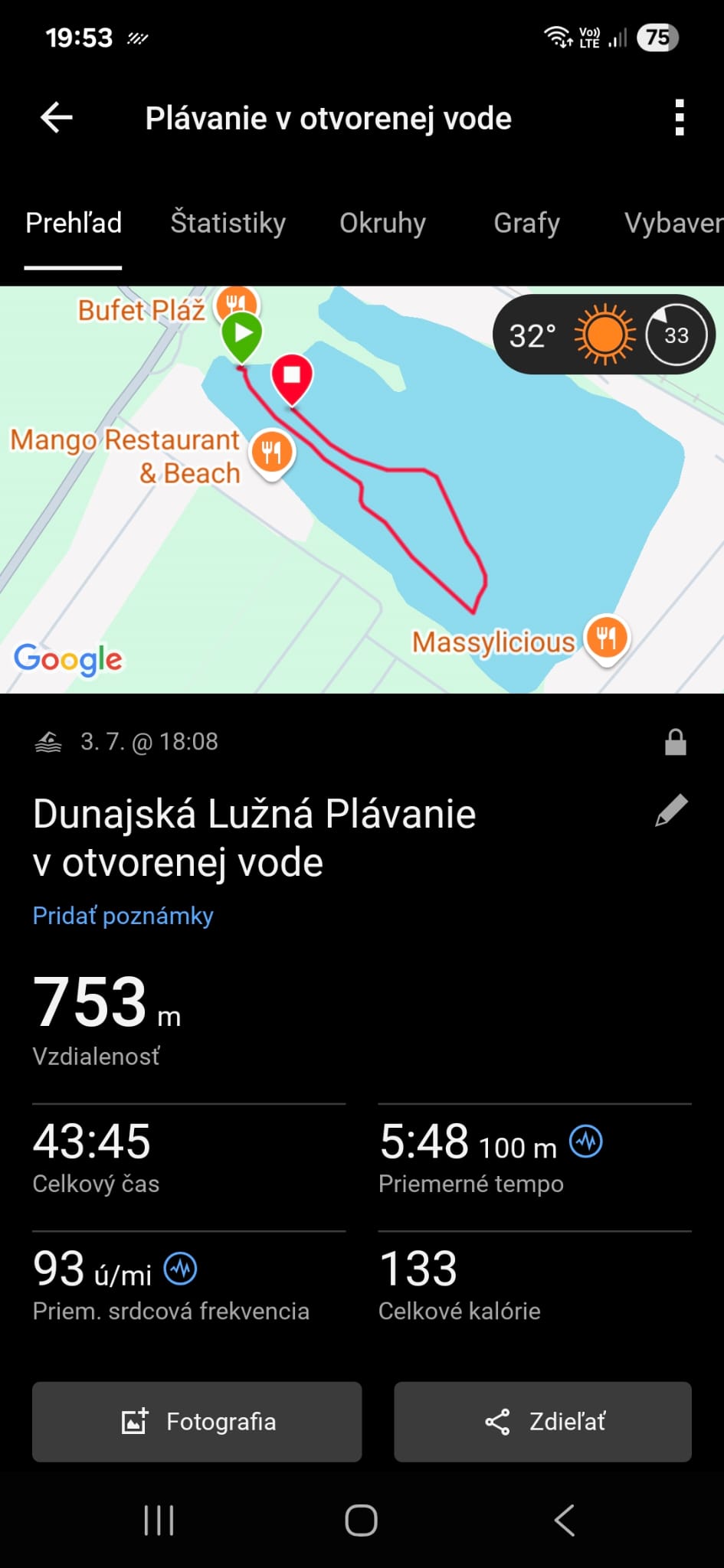Image resolution: width=724 pixels, height=1568 pixels.
Task: Open info icon beside heart rate
Action: pos(181,1269)
